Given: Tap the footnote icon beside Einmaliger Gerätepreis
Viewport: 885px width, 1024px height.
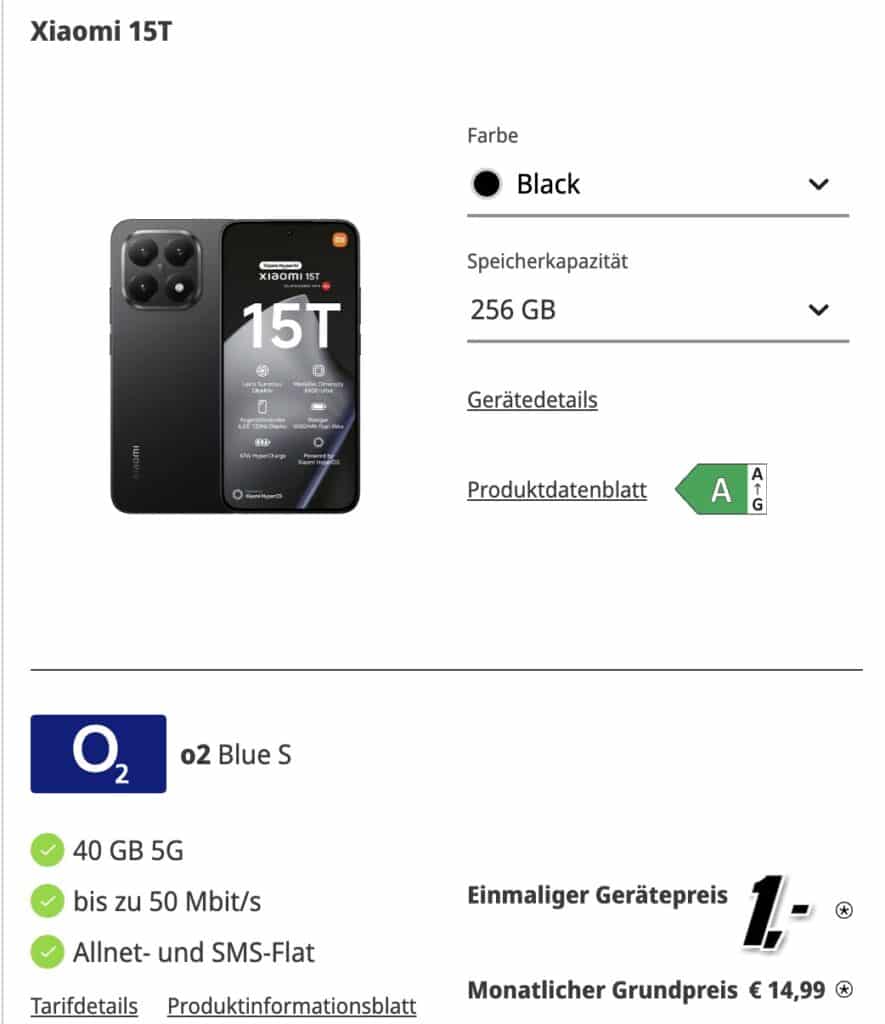Looking at the screenshot, I should tap(845, 910).
